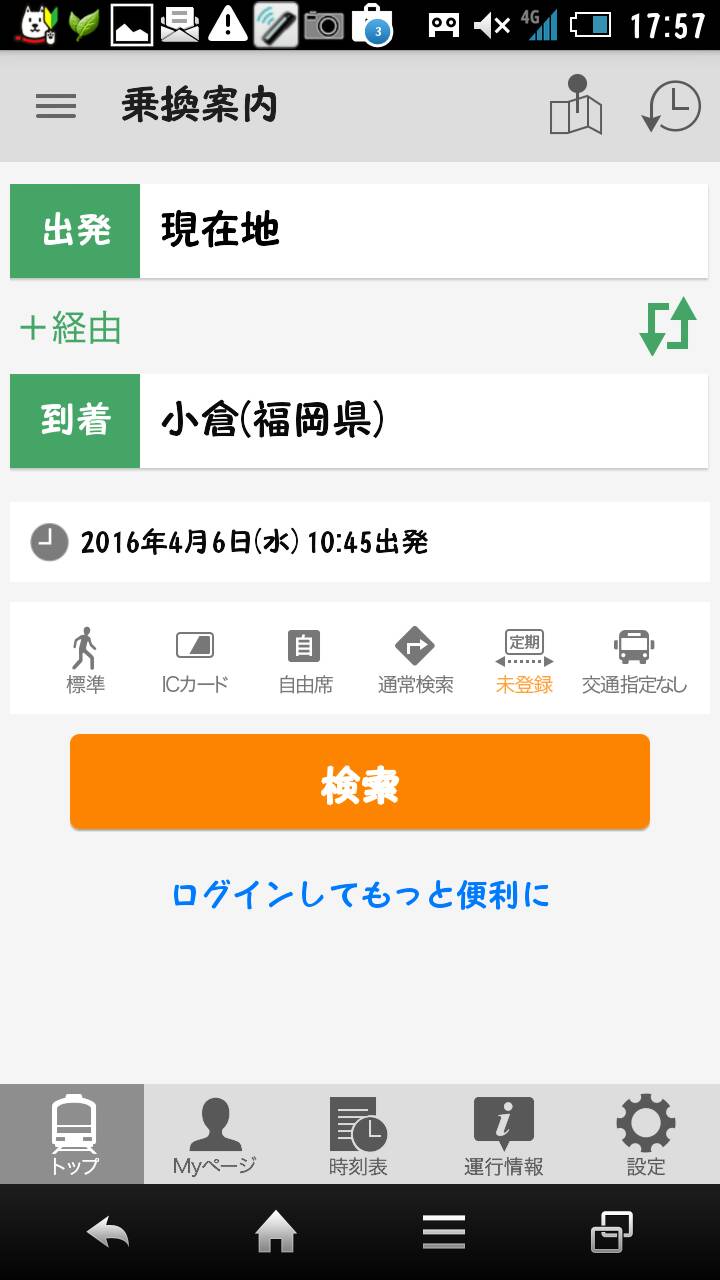
Task: Change the ICカード fare option
Action: pyautogui.click(x=195, y=660)
